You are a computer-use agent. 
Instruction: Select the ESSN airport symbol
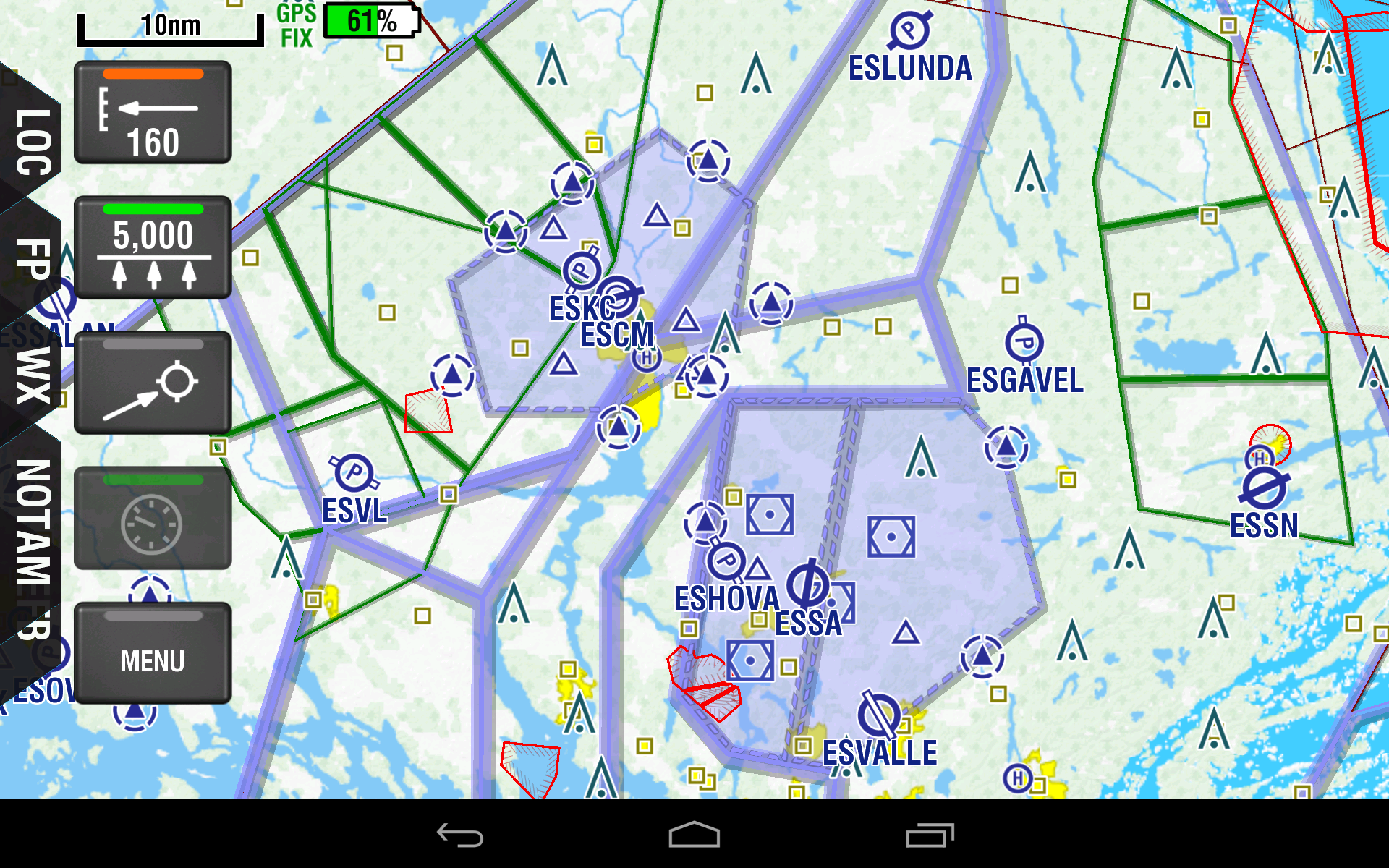click(1263, 490)
